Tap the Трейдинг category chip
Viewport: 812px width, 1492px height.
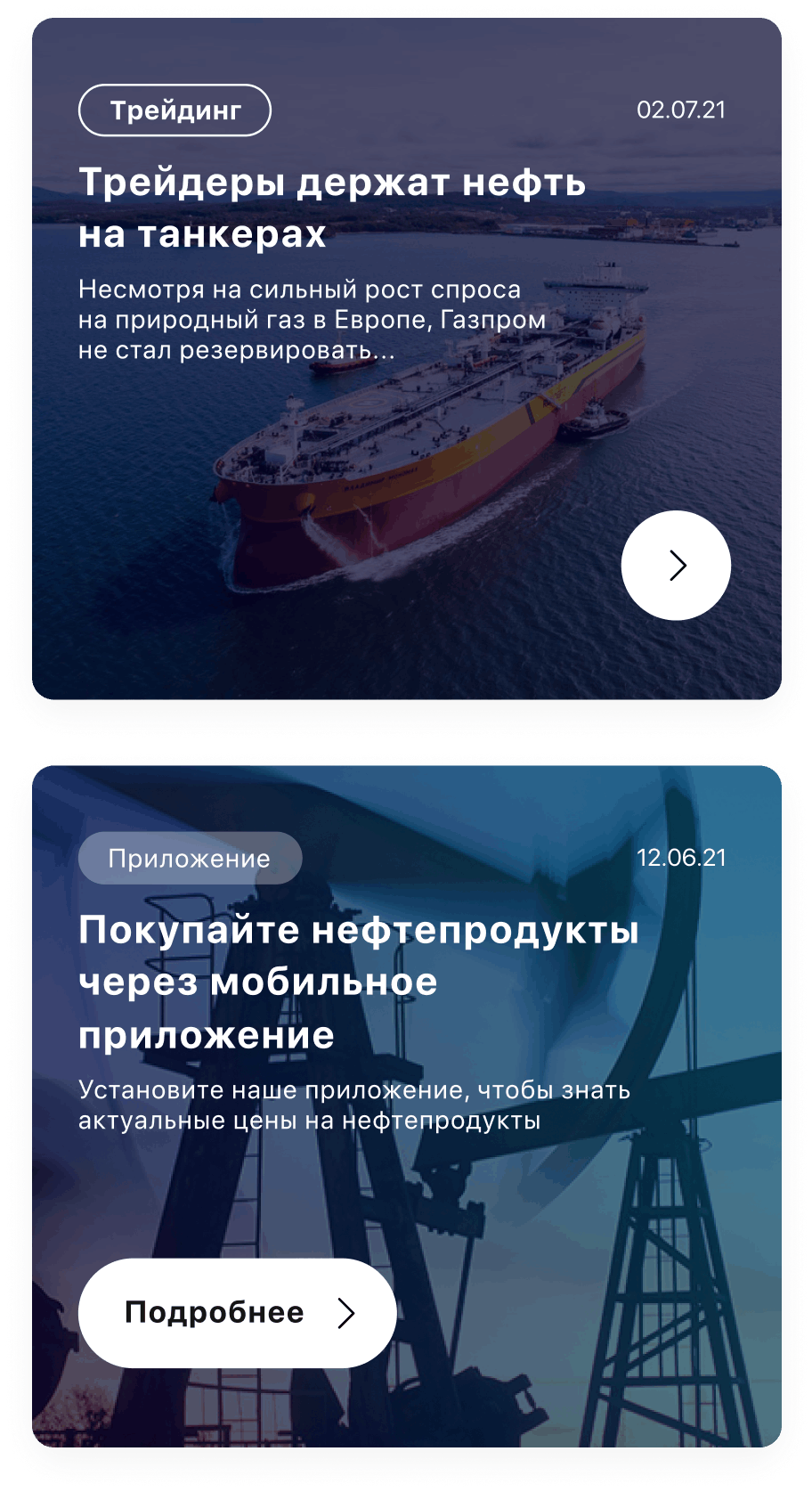pyautogui.click(x=175, y=110)
